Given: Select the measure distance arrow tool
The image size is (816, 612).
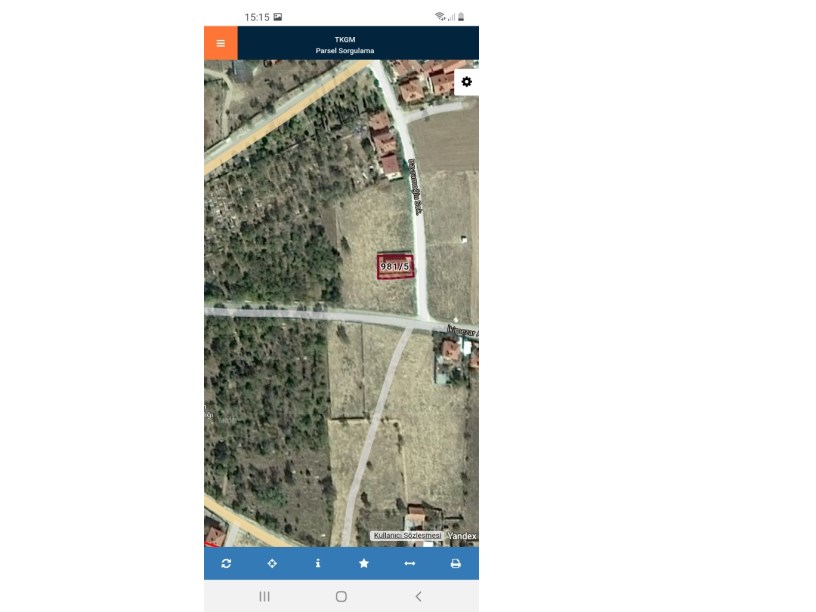Looking at the screenshot, I should pos(409,564).
